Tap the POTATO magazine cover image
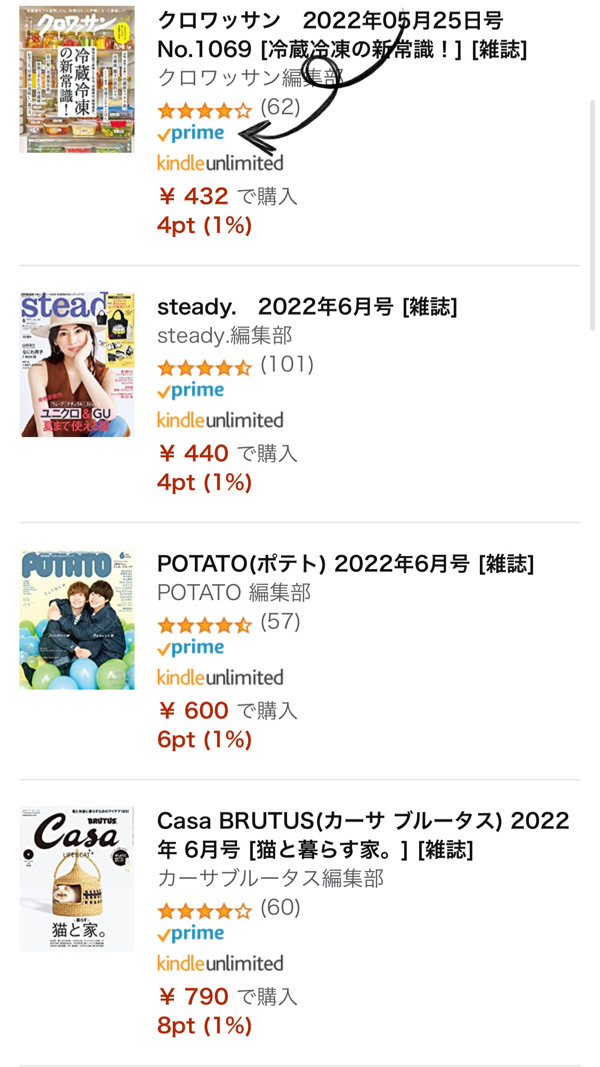Image resolution: width=600 pixels, height=1067 pixels. (x=77, y=620)
